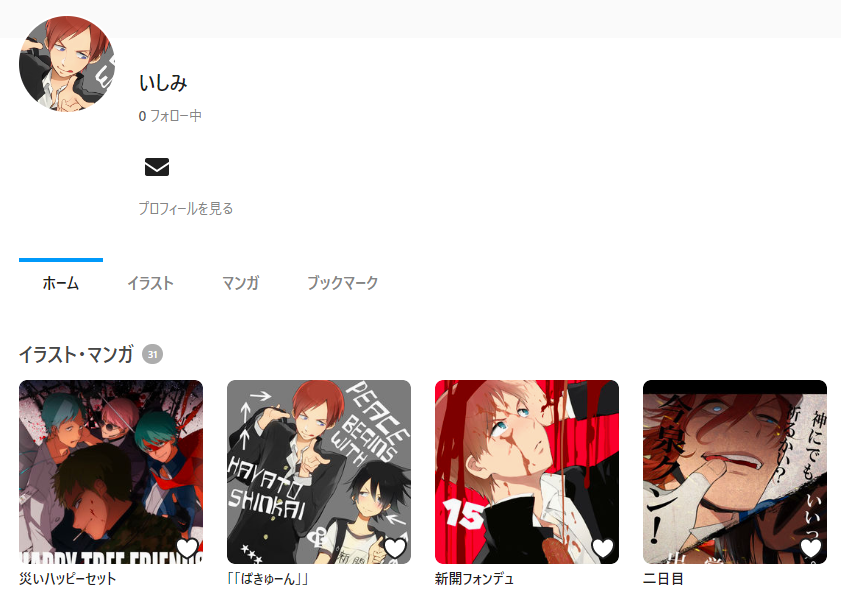Tap いしみ's profile avatar

(x=66, y=64)
